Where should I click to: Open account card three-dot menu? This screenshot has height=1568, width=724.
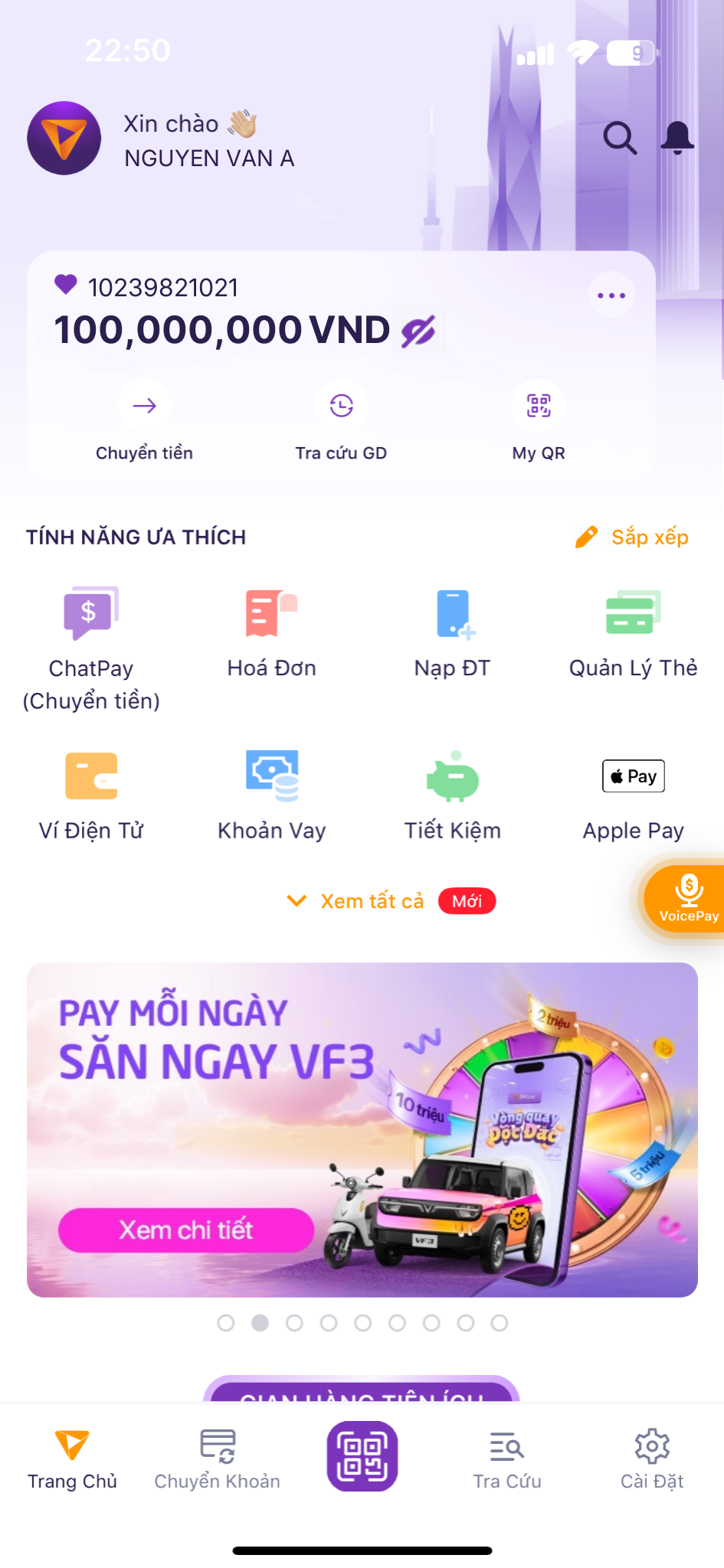(611, 296)
